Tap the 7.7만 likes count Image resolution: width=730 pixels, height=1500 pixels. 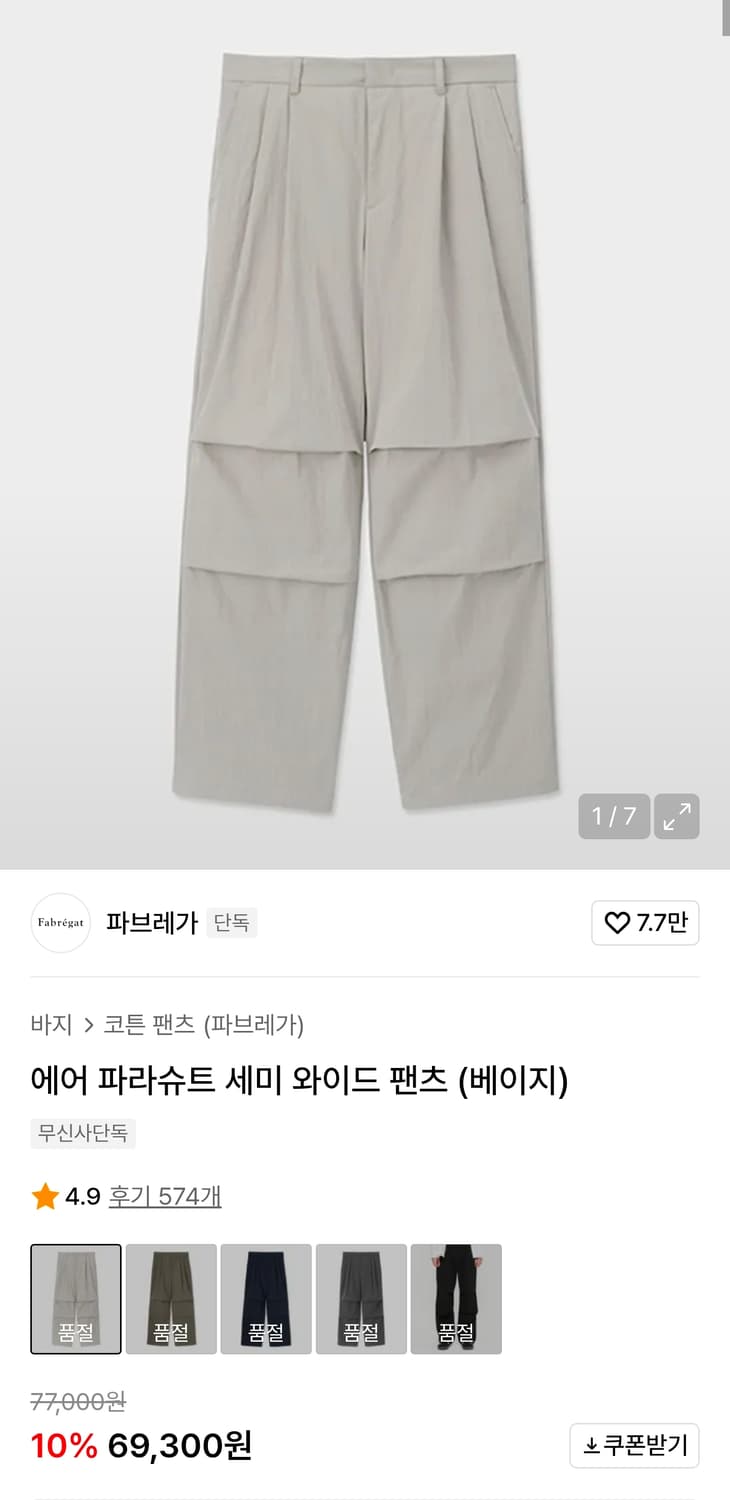[660, 923]
